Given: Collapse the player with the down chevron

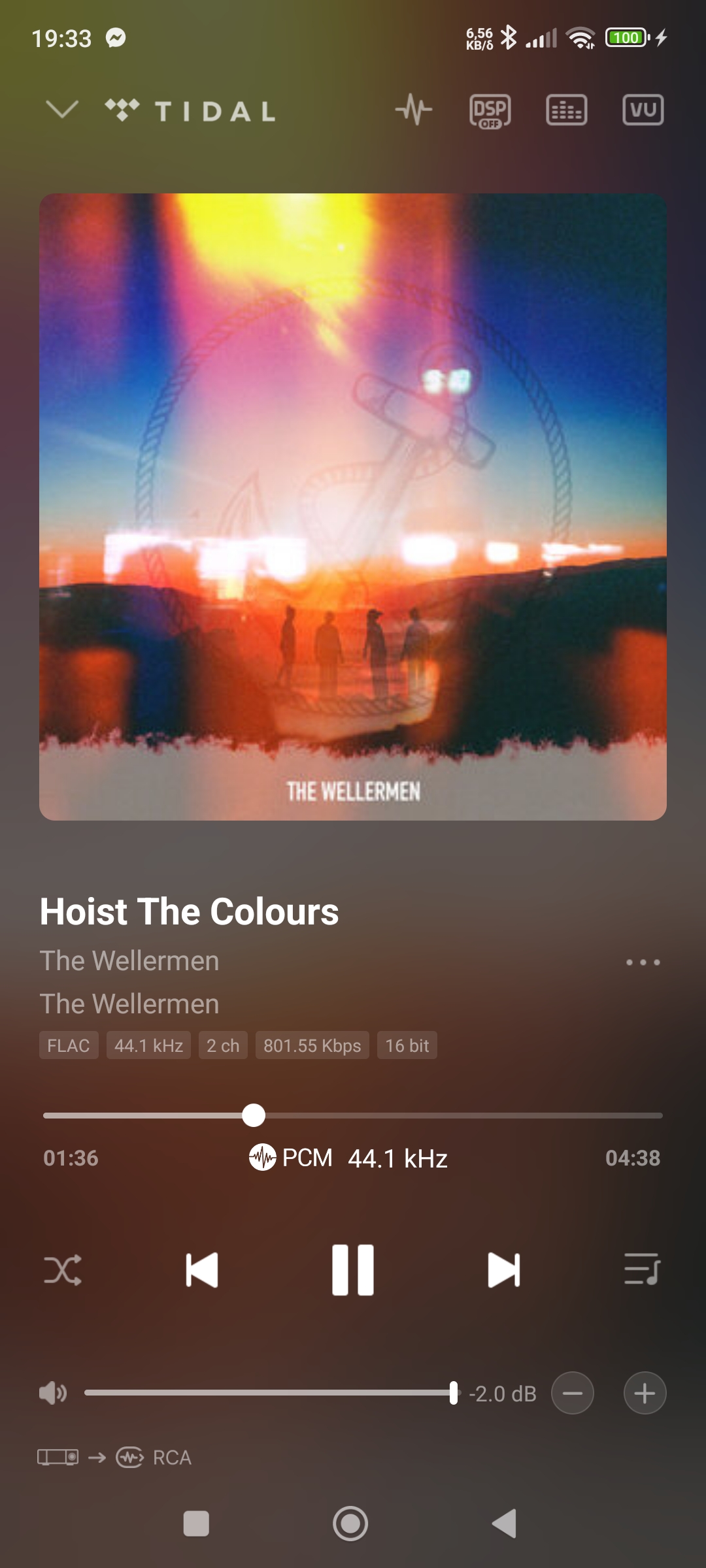Looking at the screenshot, I should [62, 109].
